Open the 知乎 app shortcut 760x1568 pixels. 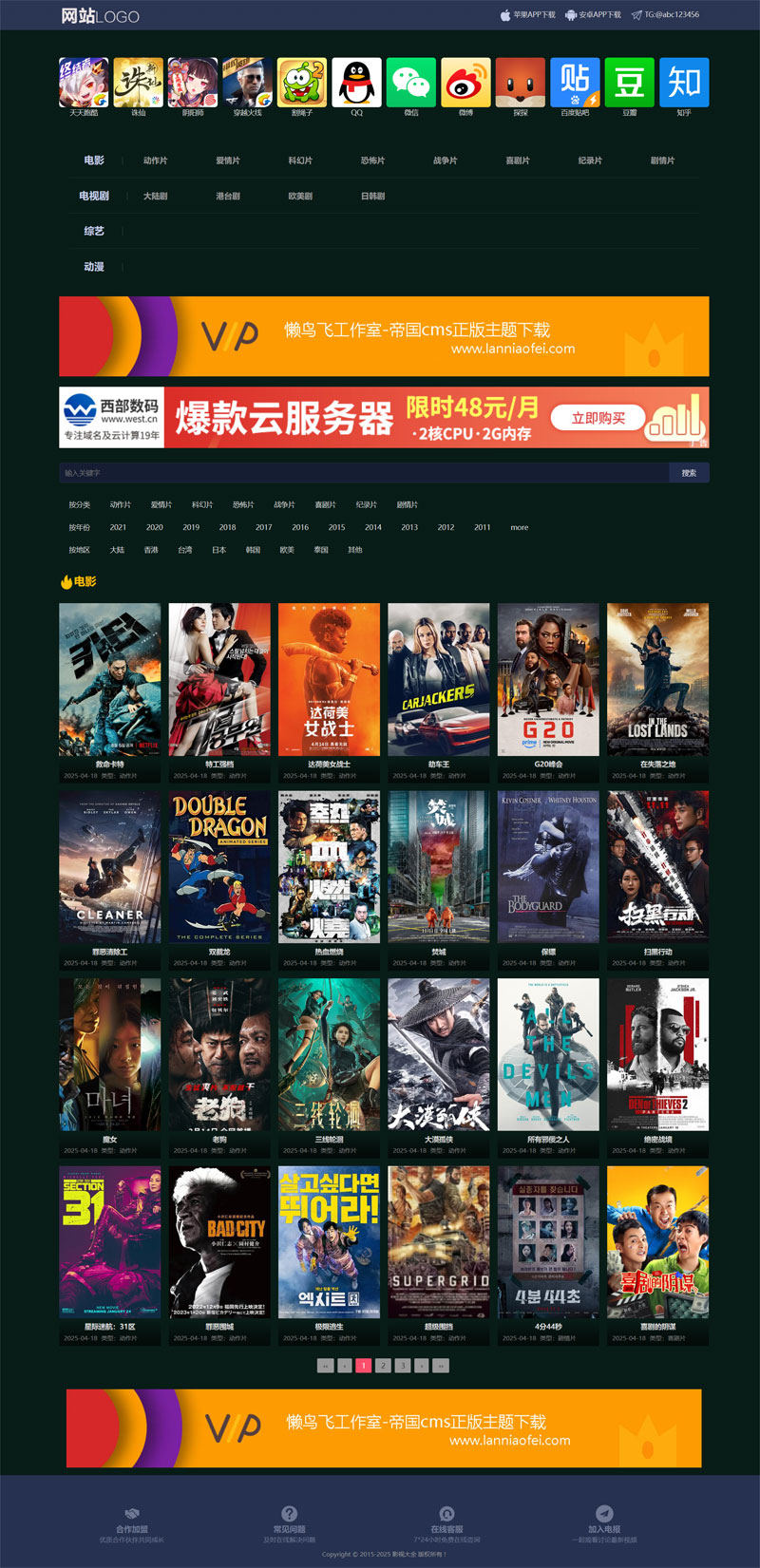(x=684, y=83)
